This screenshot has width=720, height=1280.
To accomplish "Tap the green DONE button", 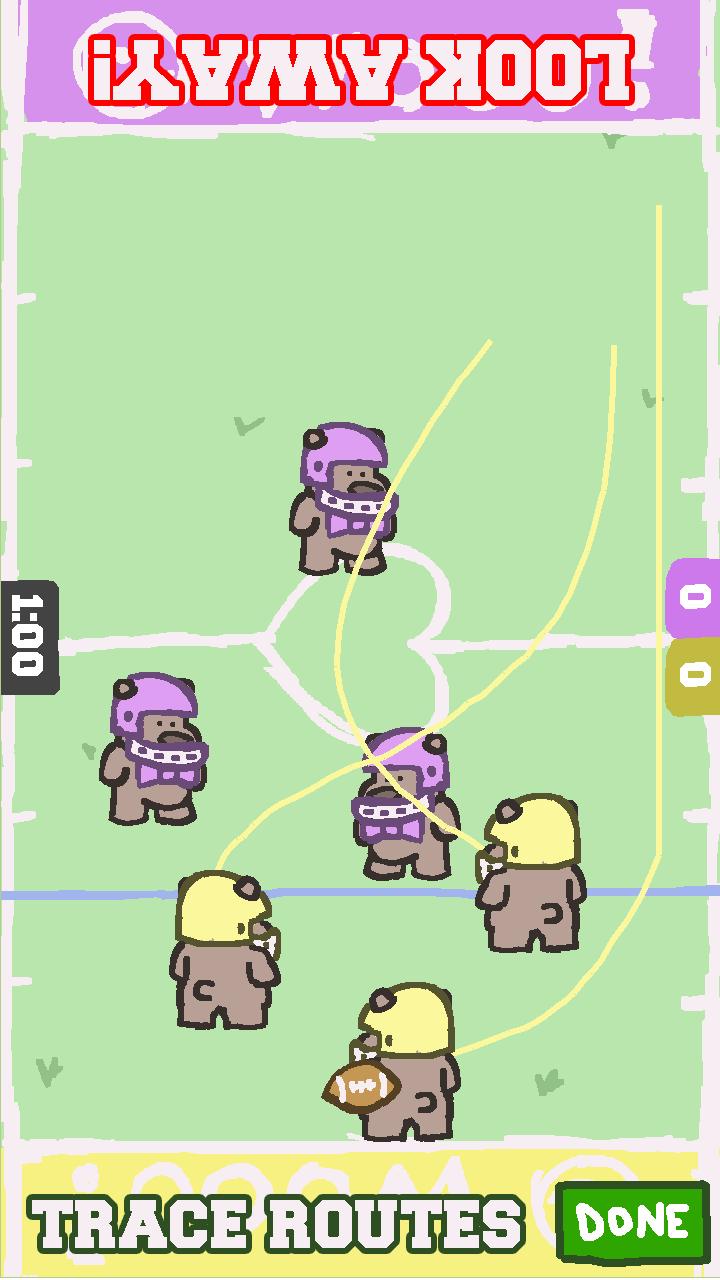I will point(631,1222).
